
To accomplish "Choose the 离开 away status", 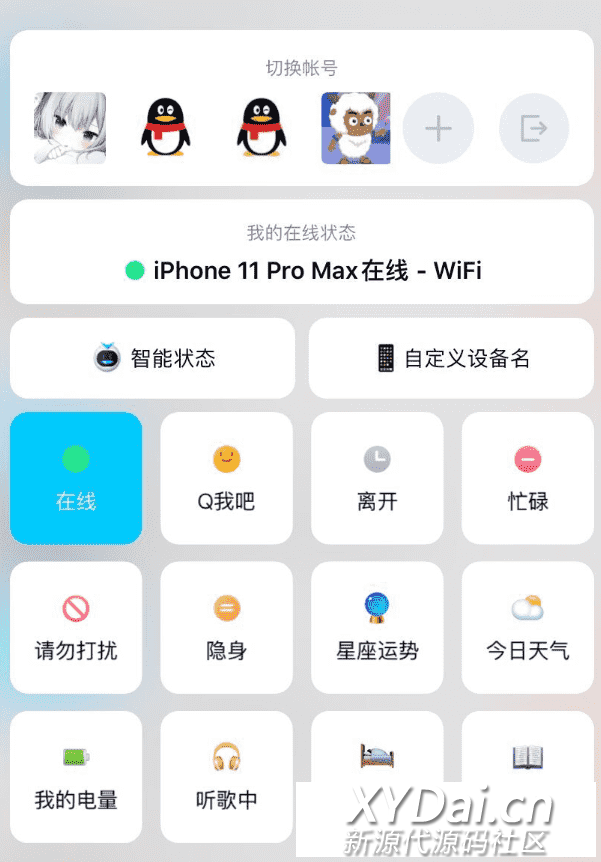I will coord(377,478).
